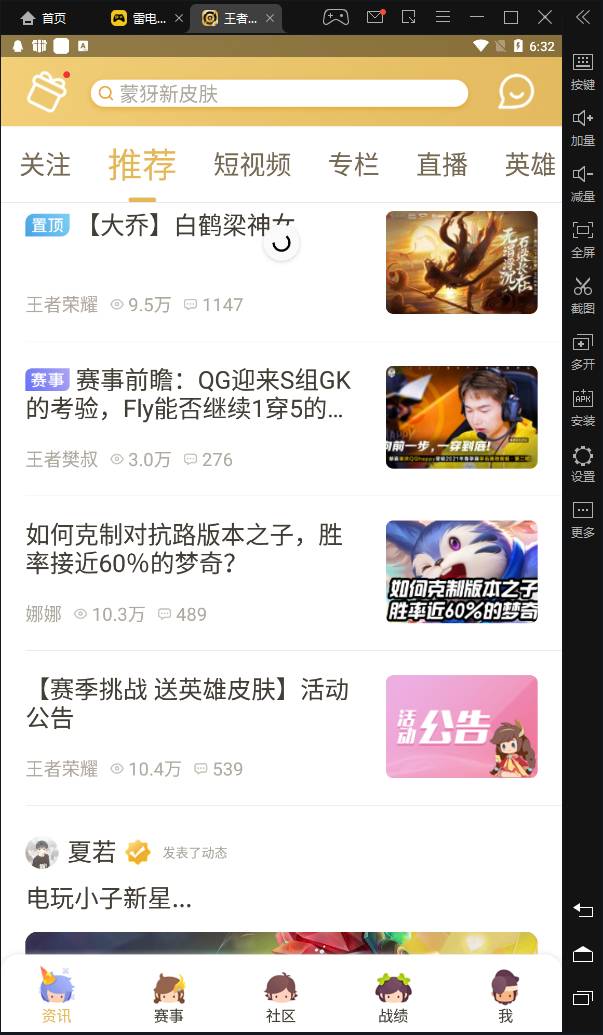
Task: Open the 英雄 tab
Action: [x=530, y=165]
